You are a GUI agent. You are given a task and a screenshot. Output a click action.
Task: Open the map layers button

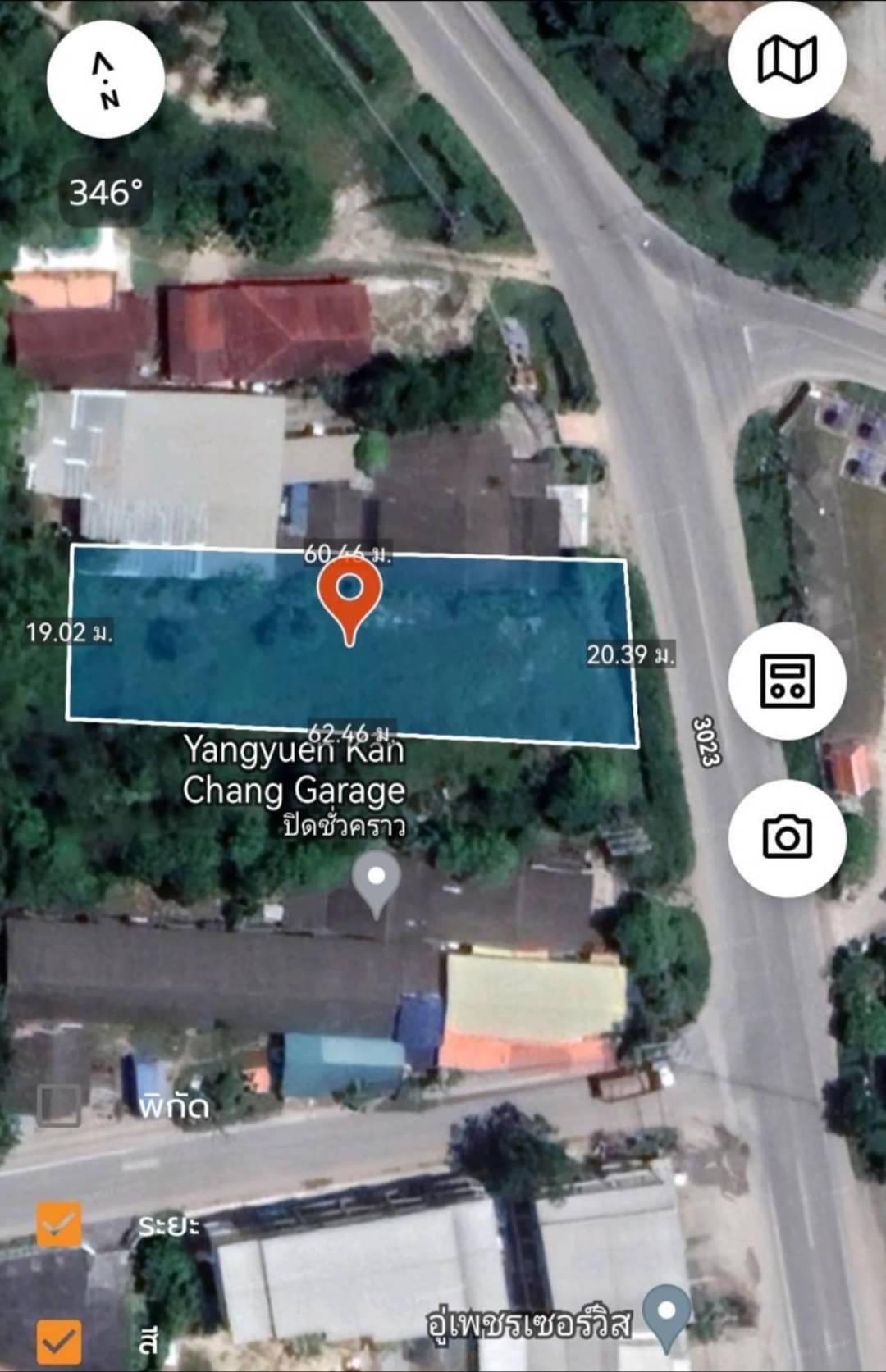pyautogui.click(x=787, y=61)
